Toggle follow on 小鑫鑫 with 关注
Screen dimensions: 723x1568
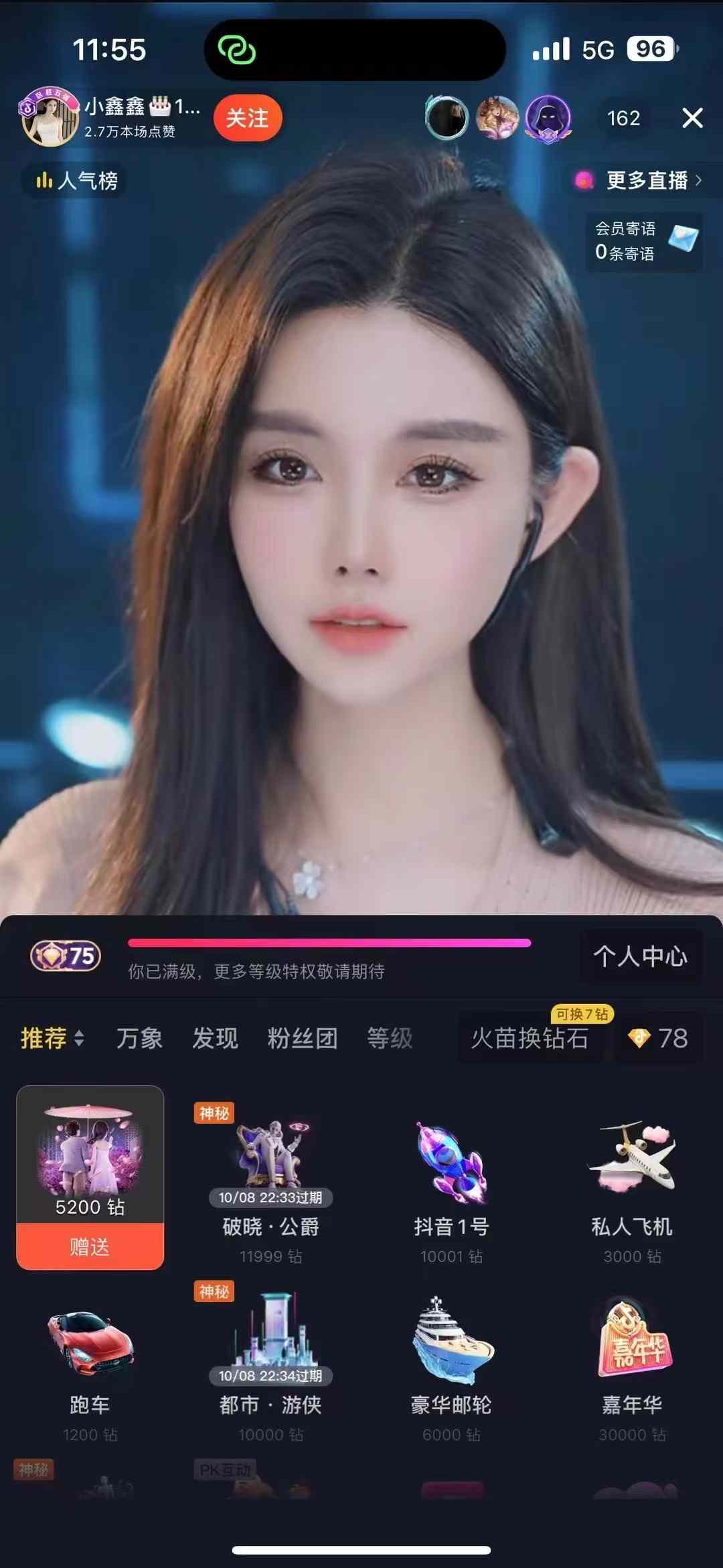click(247, 118)
